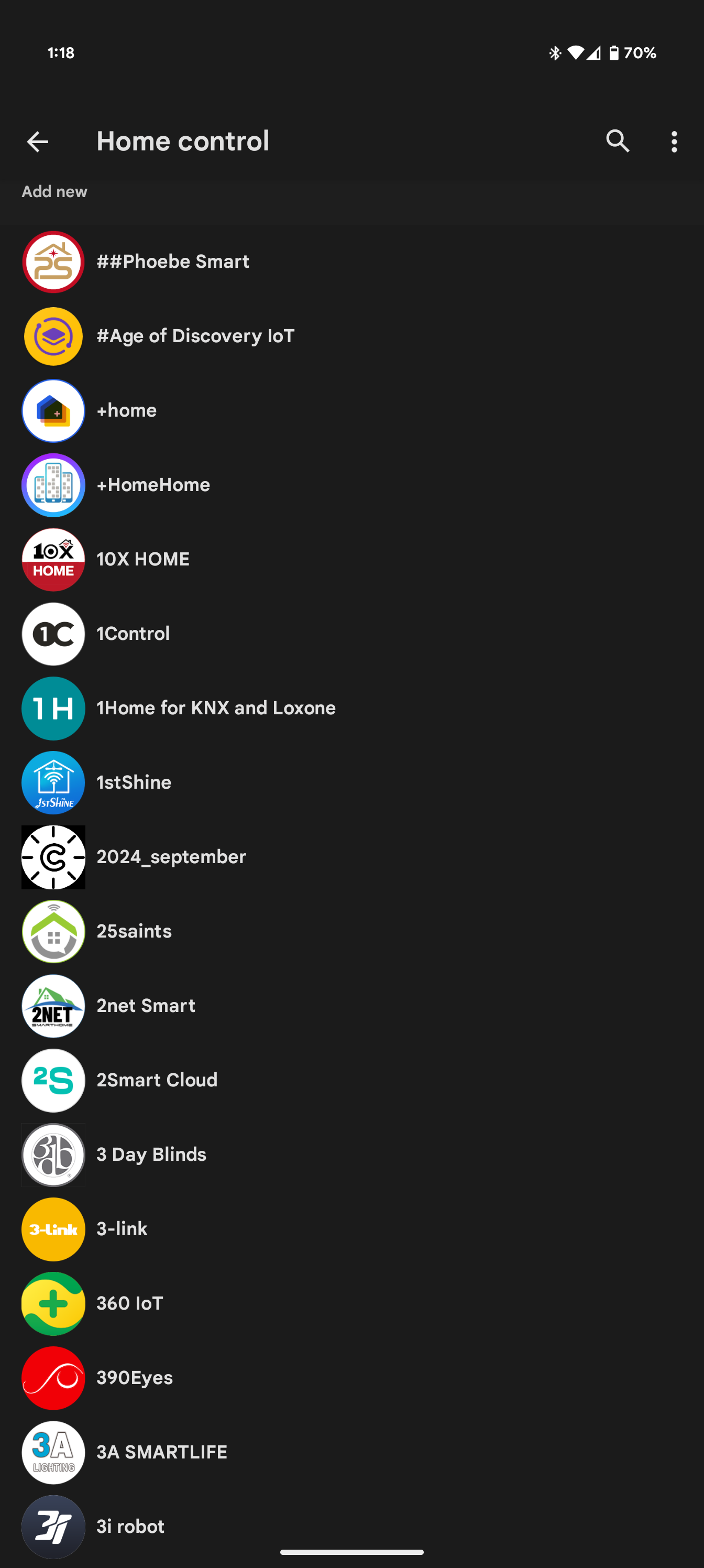
Task: Open search for home control services
Action: tap(618, 141)
